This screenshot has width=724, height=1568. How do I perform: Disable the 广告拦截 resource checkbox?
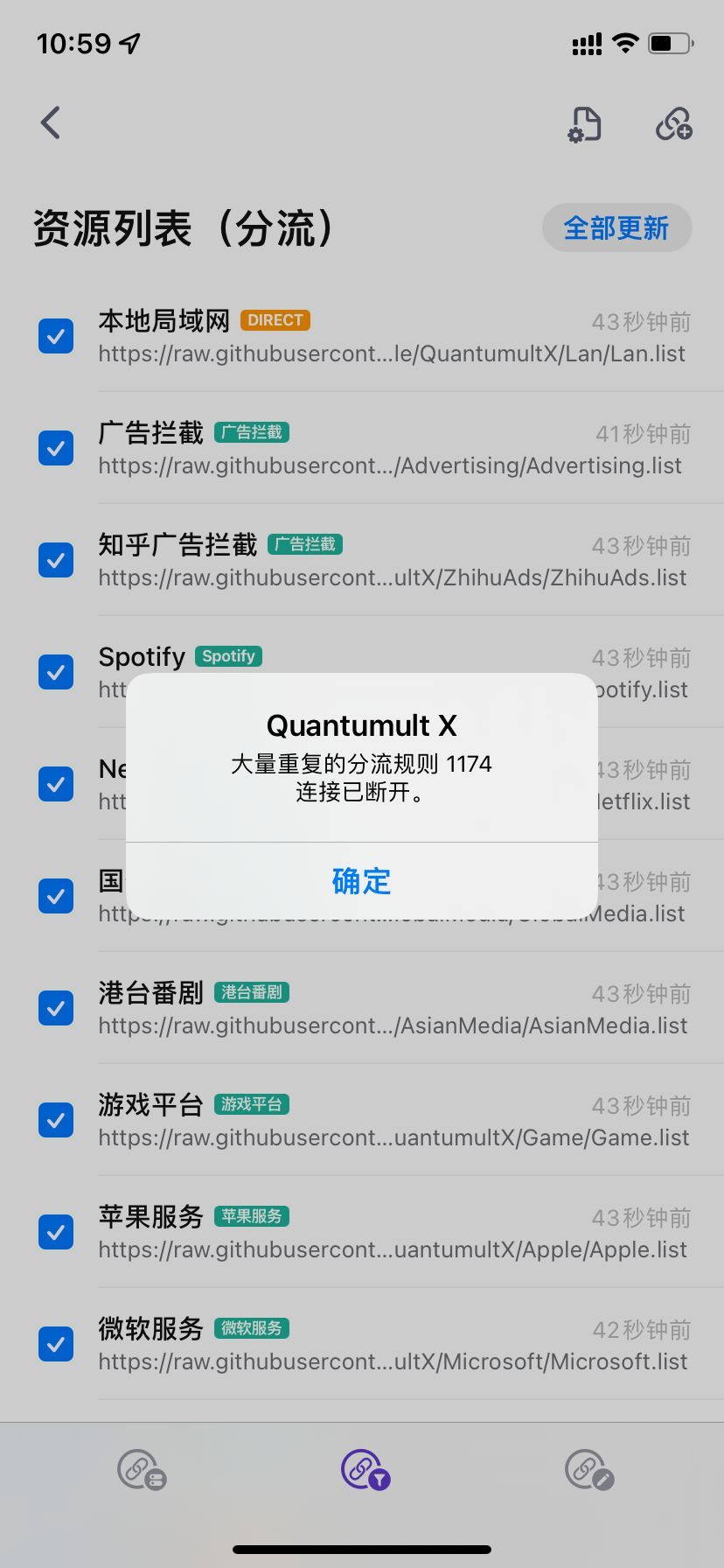pos(55,447)
